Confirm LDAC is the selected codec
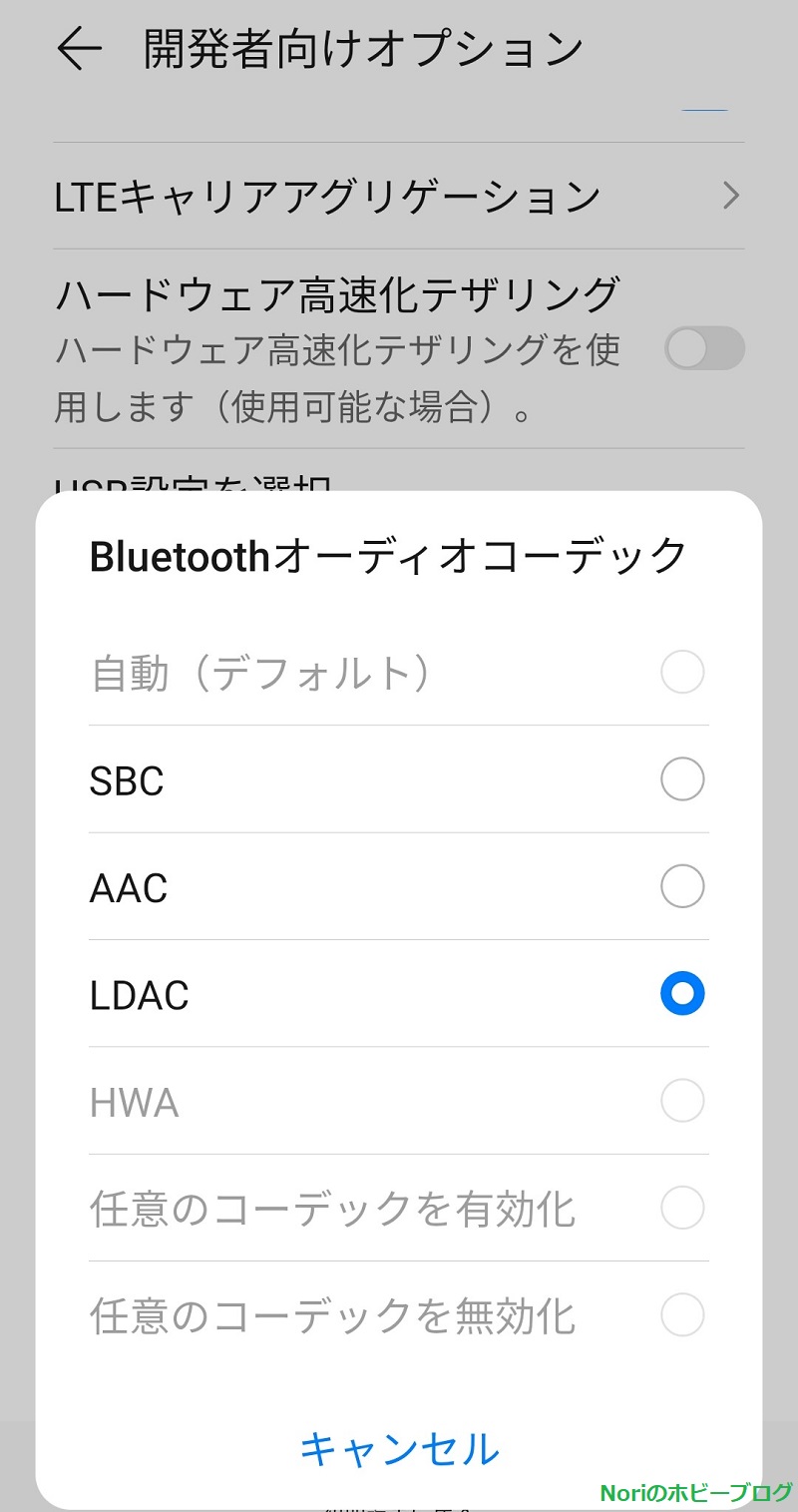Image resolution: width=798 pixels, height=1512 pixels. coord(682,993)
